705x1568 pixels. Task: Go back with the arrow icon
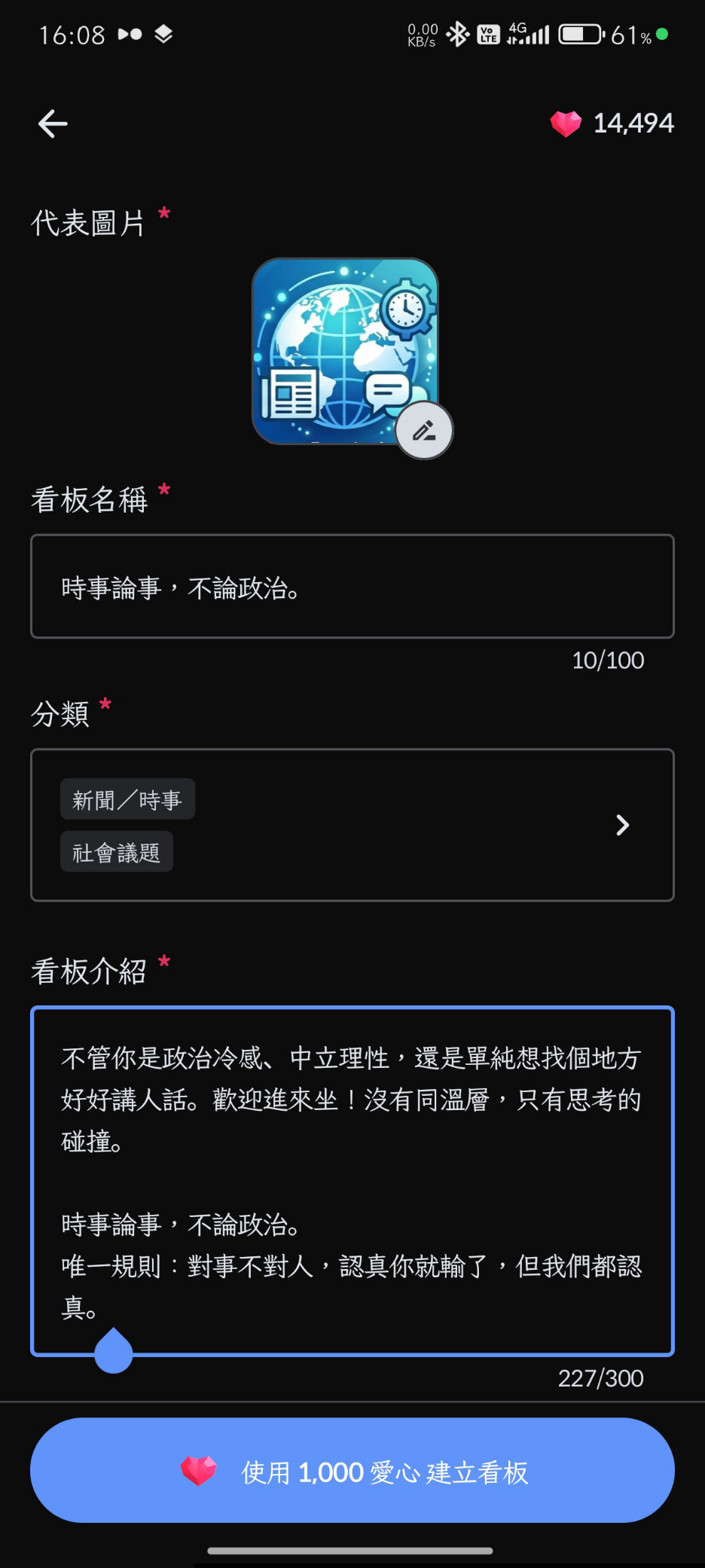point(53,124)
